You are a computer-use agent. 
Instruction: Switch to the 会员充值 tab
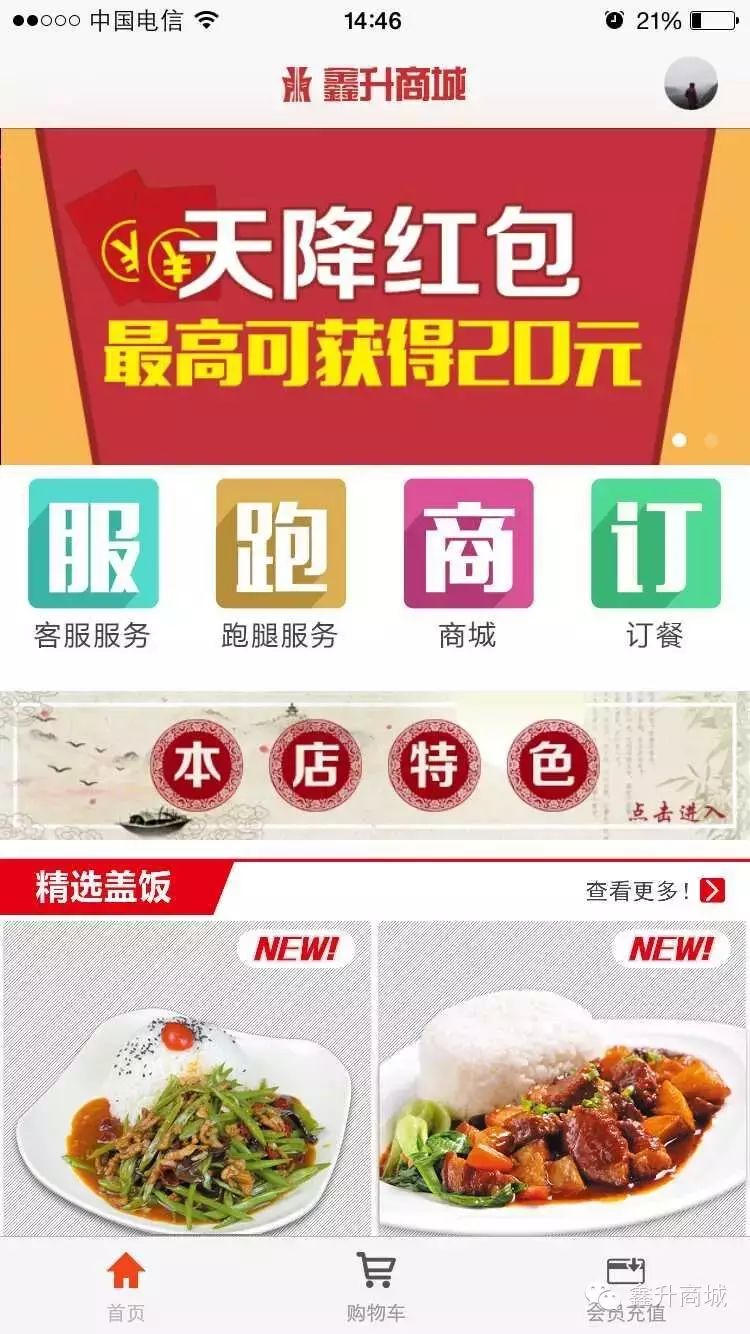pos(625,1286)
